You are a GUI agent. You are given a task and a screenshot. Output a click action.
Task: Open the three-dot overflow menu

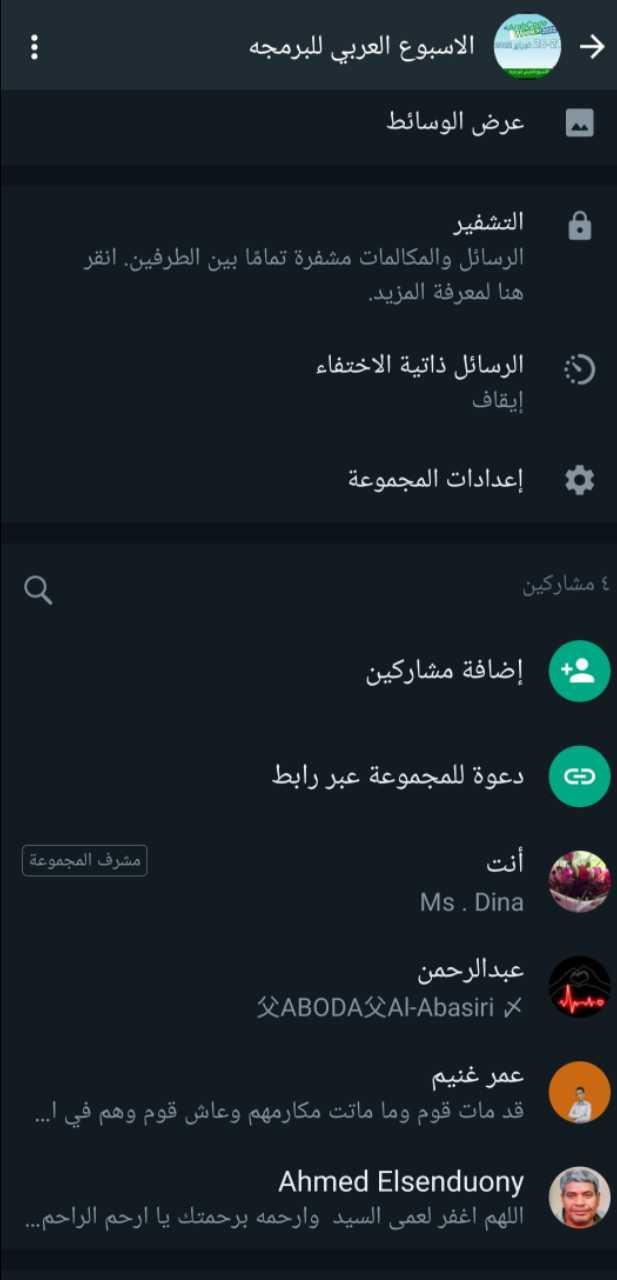(x=35, y=47)
